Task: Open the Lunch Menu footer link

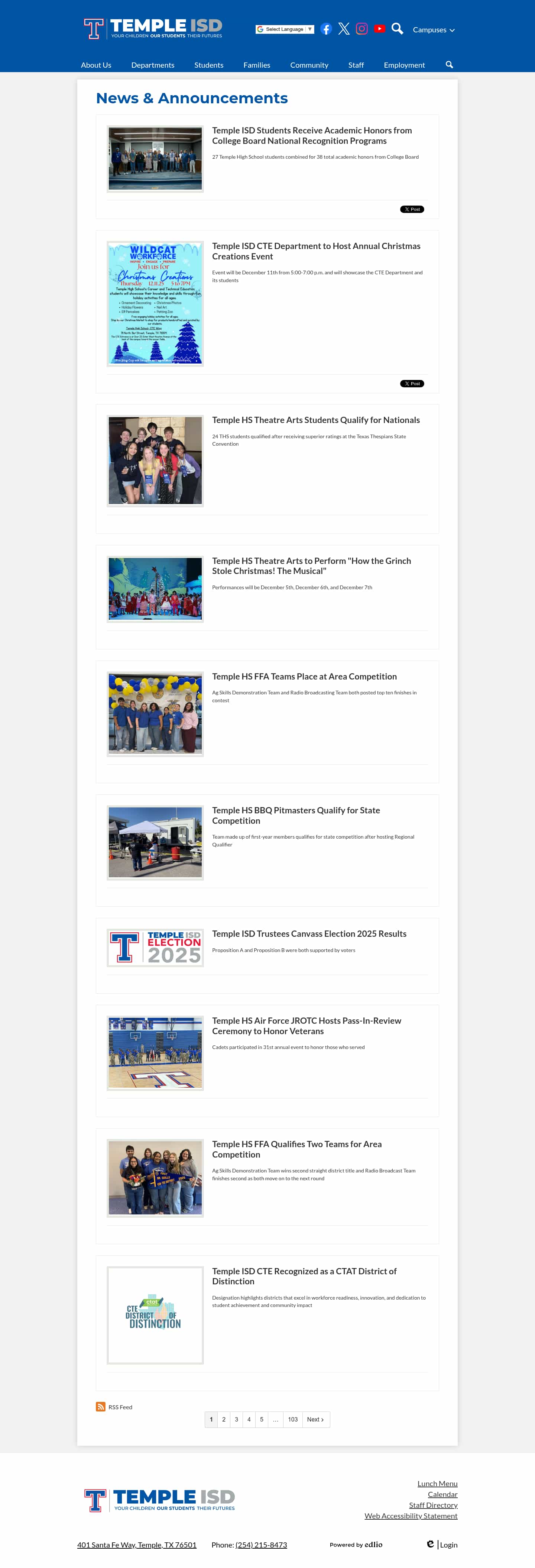Action: 437,1483
